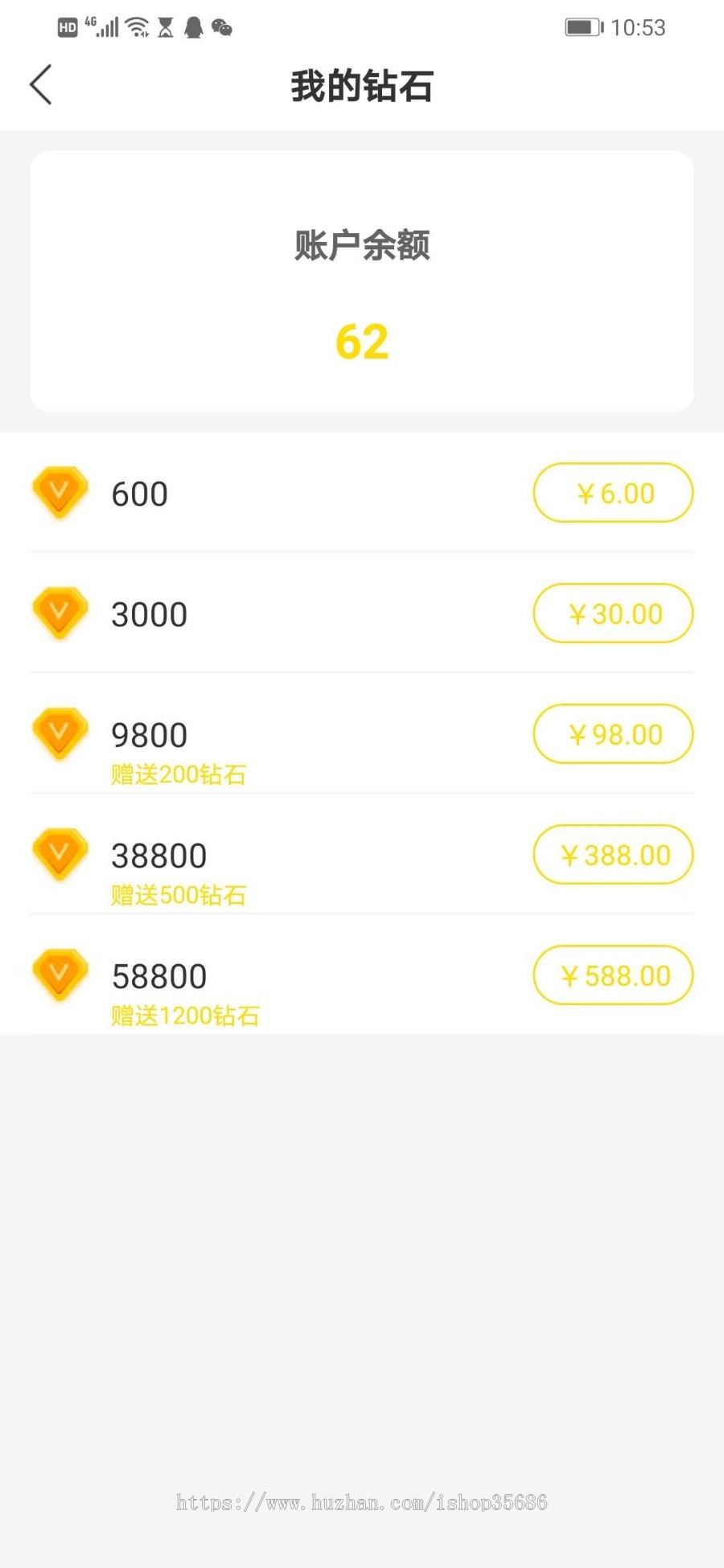Select the ¥388.00 recharge button
The width and height of the screenshot is (724, 1568).
point(613,855)
